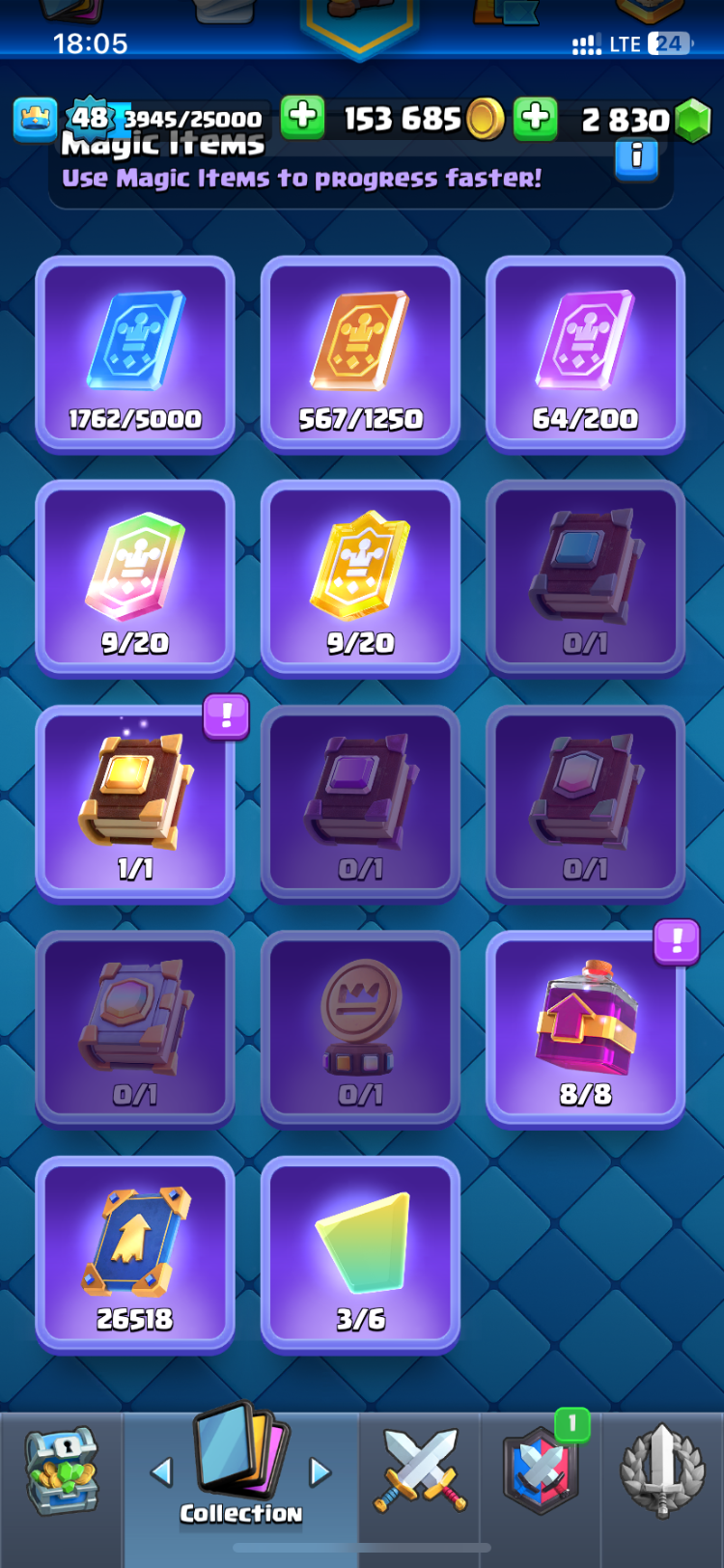
Task: Add gems with the plus button
Action: (535, 118)
